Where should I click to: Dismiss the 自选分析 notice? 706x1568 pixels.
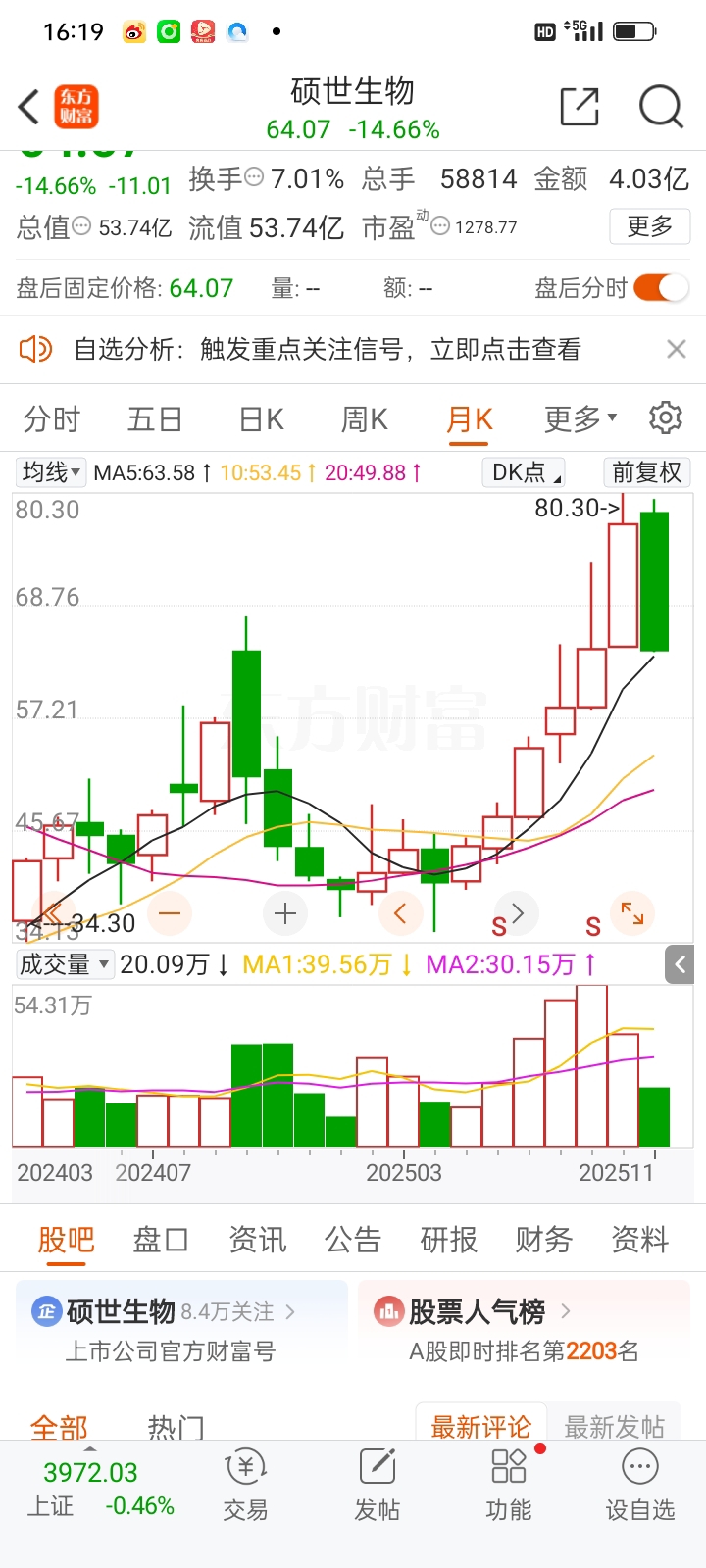[x=677, y=349]
